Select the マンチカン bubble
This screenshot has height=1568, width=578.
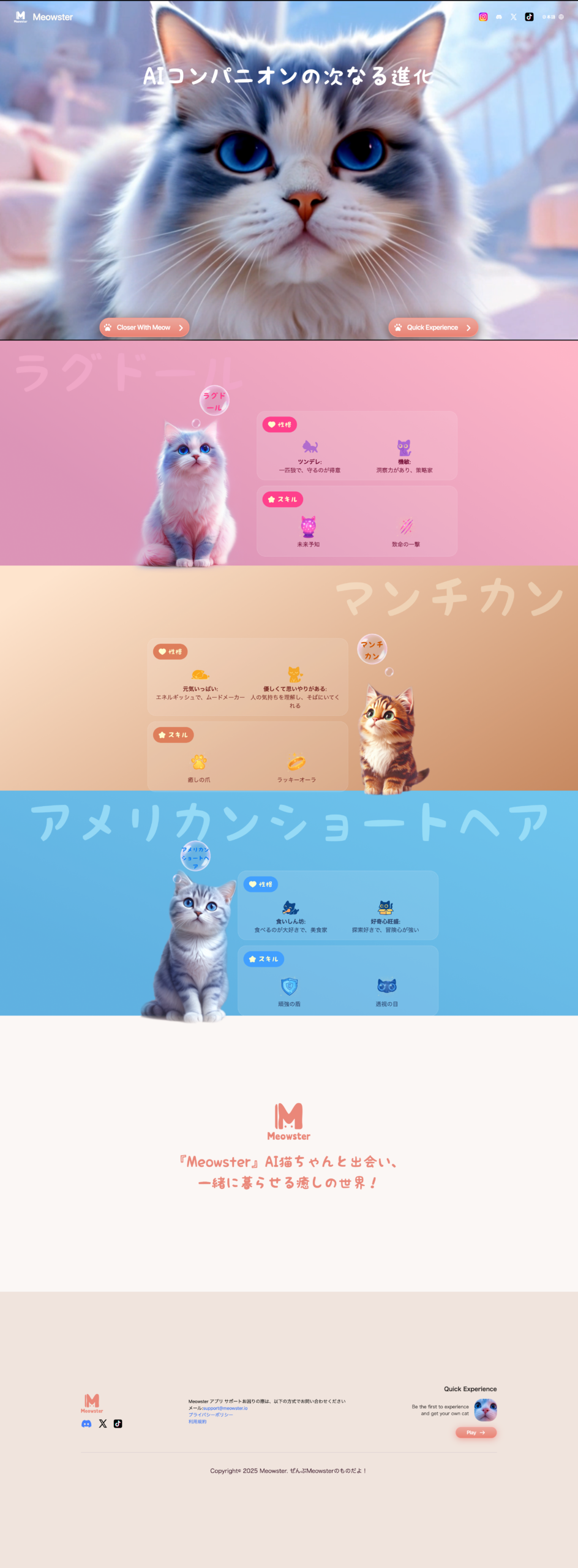point(372,650)
